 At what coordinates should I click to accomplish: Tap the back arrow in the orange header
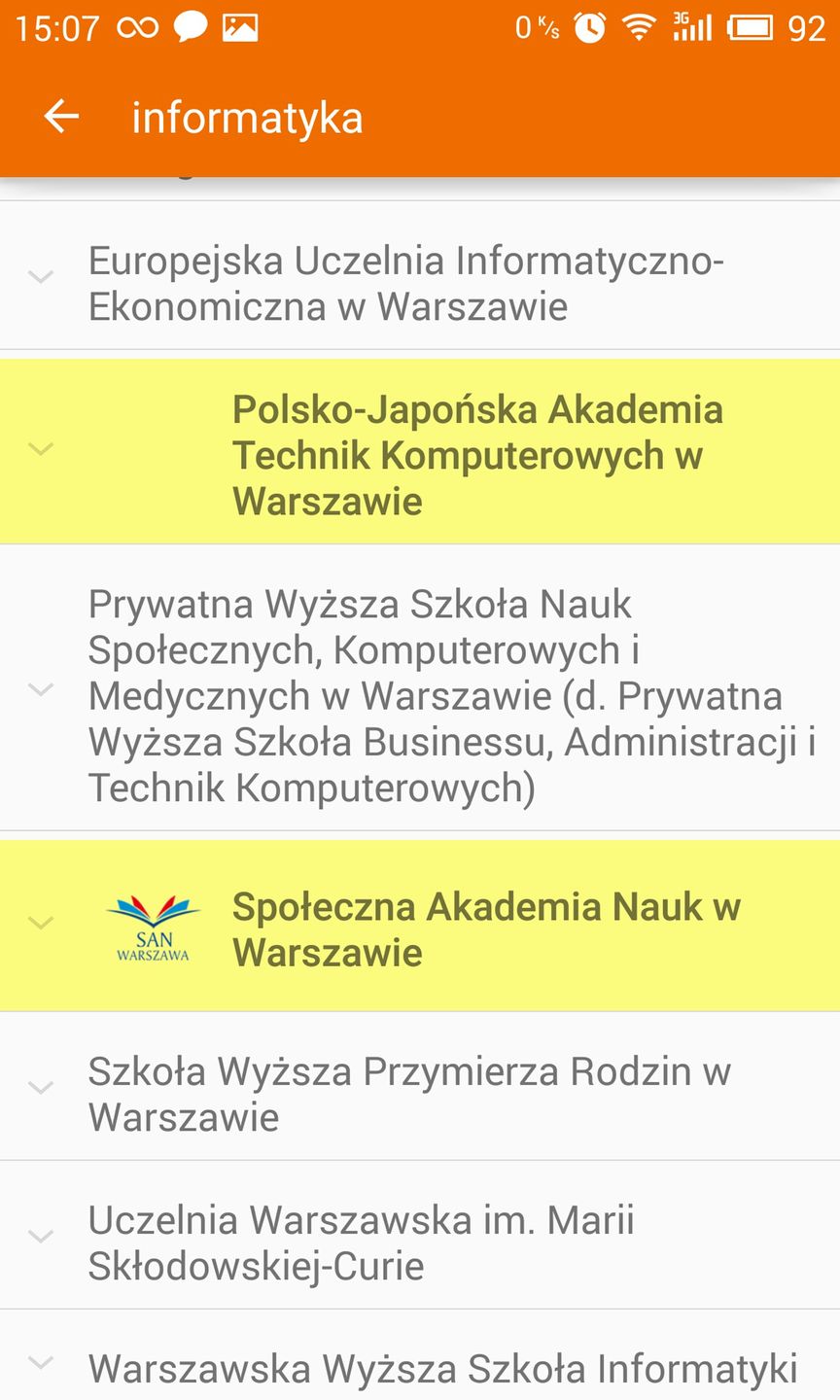tap(61, 115)
